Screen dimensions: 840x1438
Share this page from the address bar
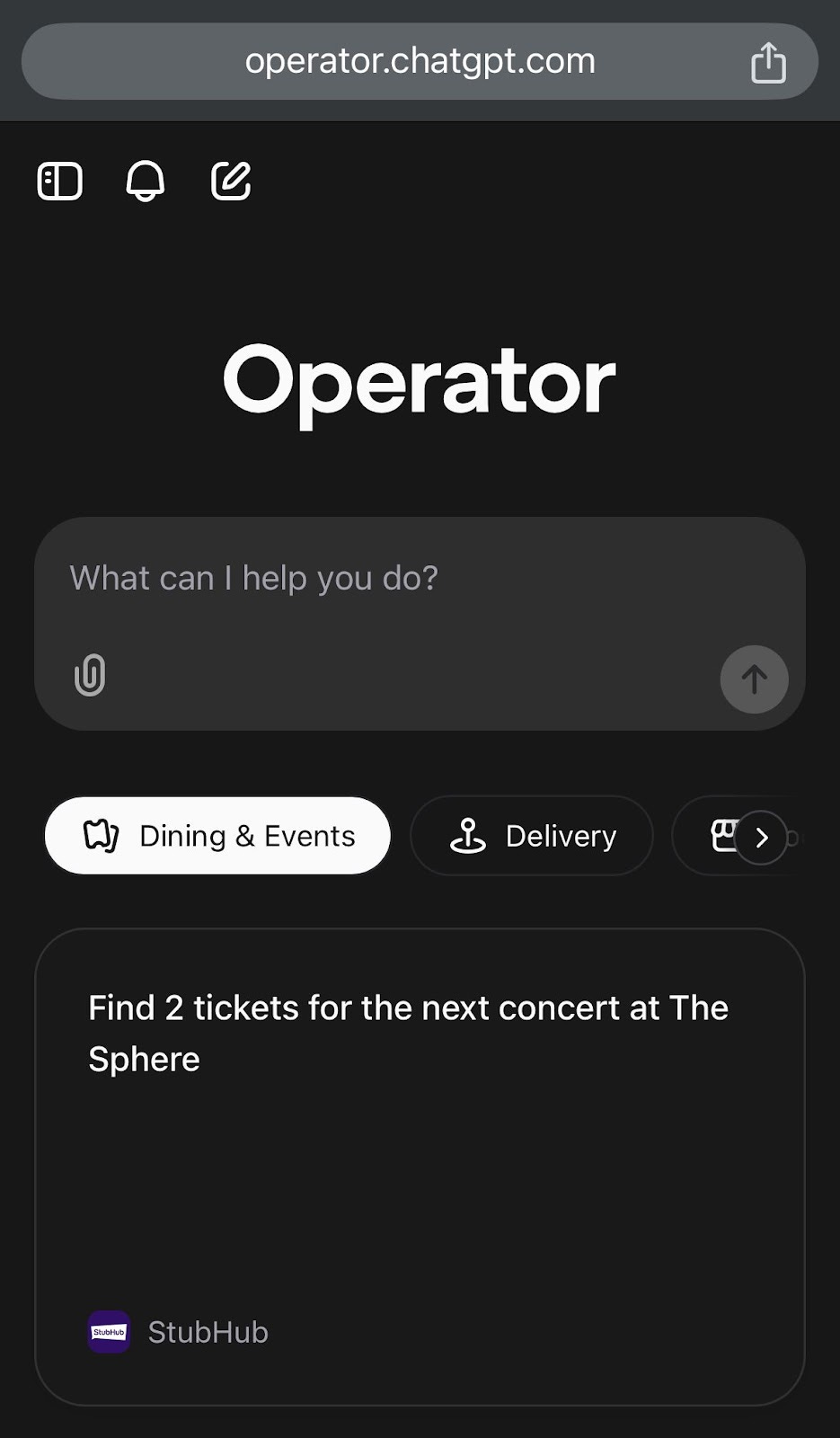click(x=768, y=62)
